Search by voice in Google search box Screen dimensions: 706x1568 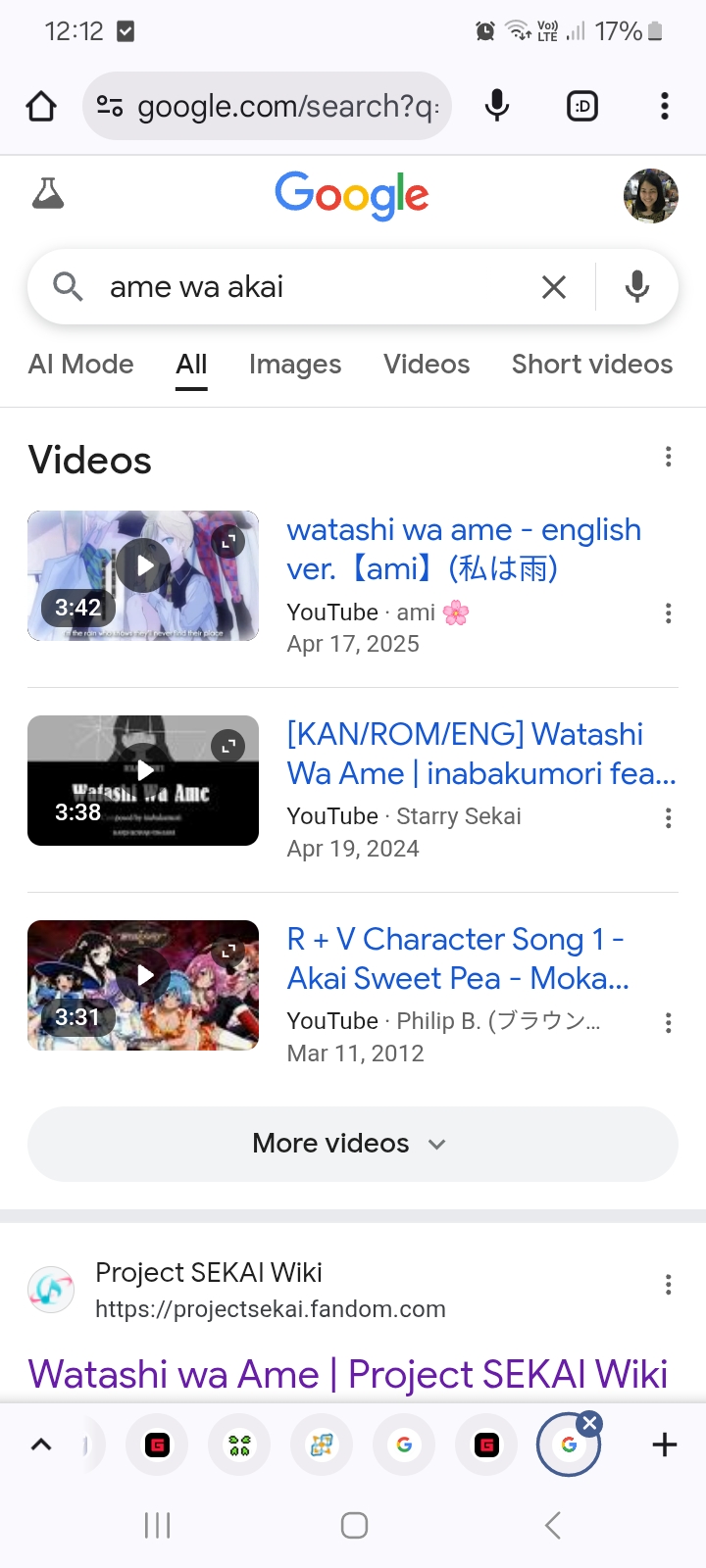[637, 287]
